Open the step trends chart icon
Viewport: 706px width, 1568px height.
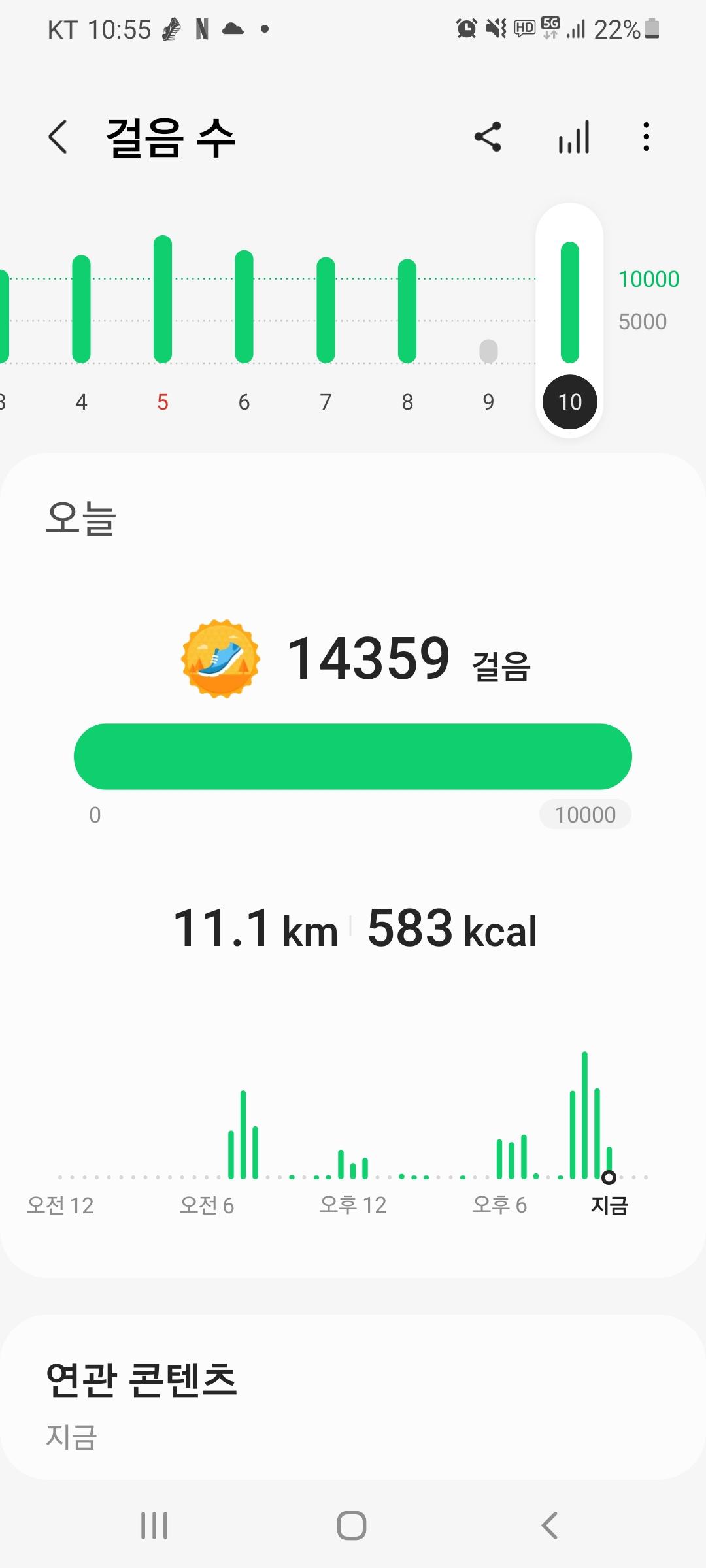[573, 137]
